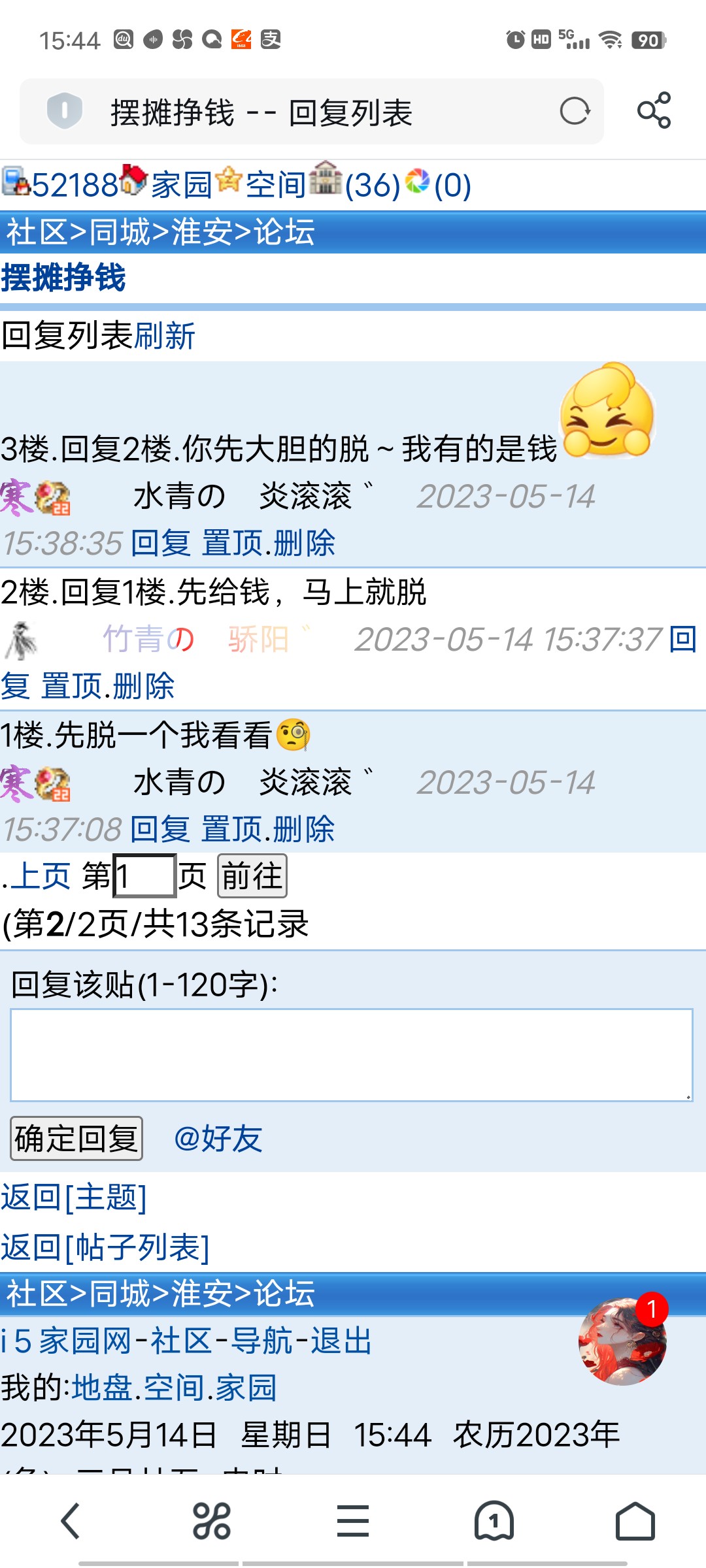Open the 摆摊挣钱 thread title
706x1568 pixels.
tap(63, 278)
